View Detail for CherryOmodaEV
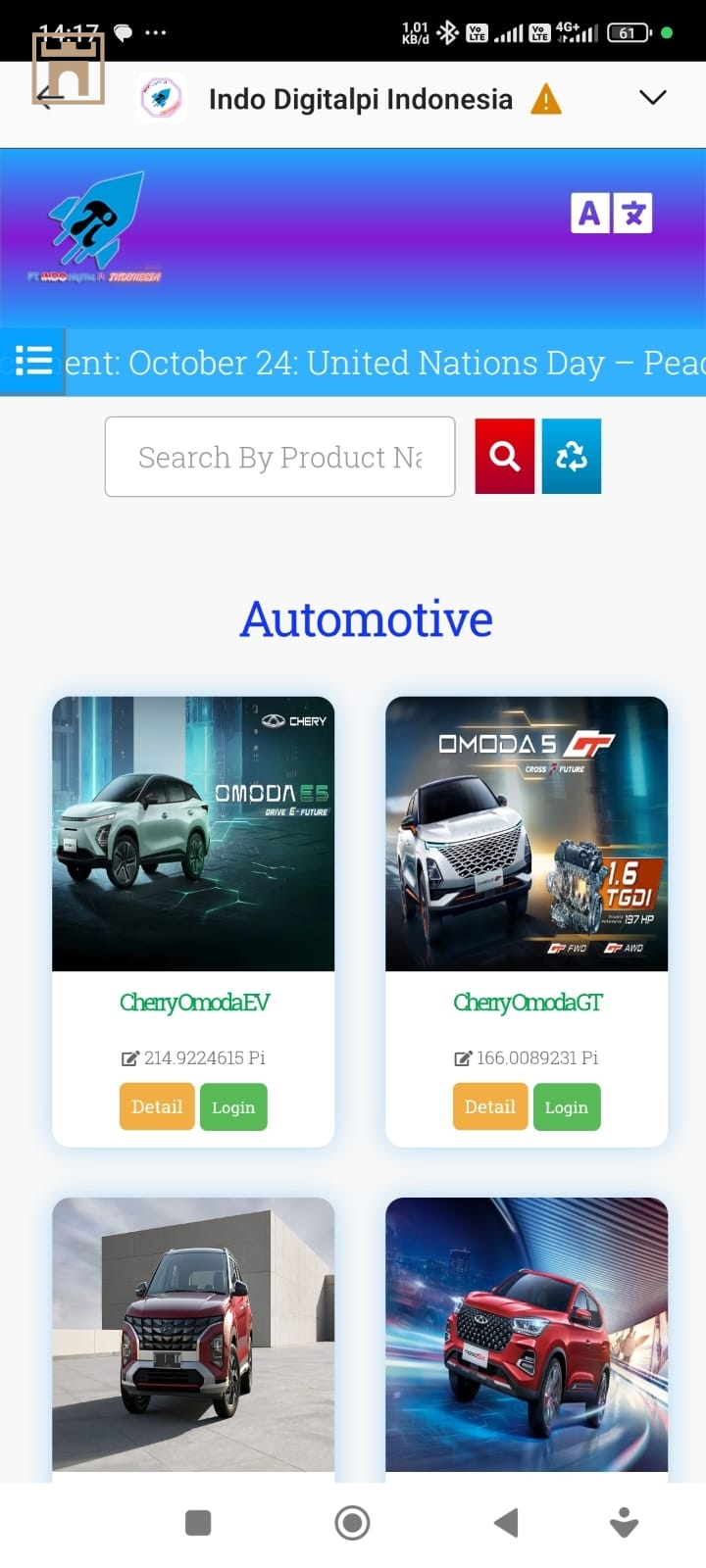 [x=157, y=1106]
